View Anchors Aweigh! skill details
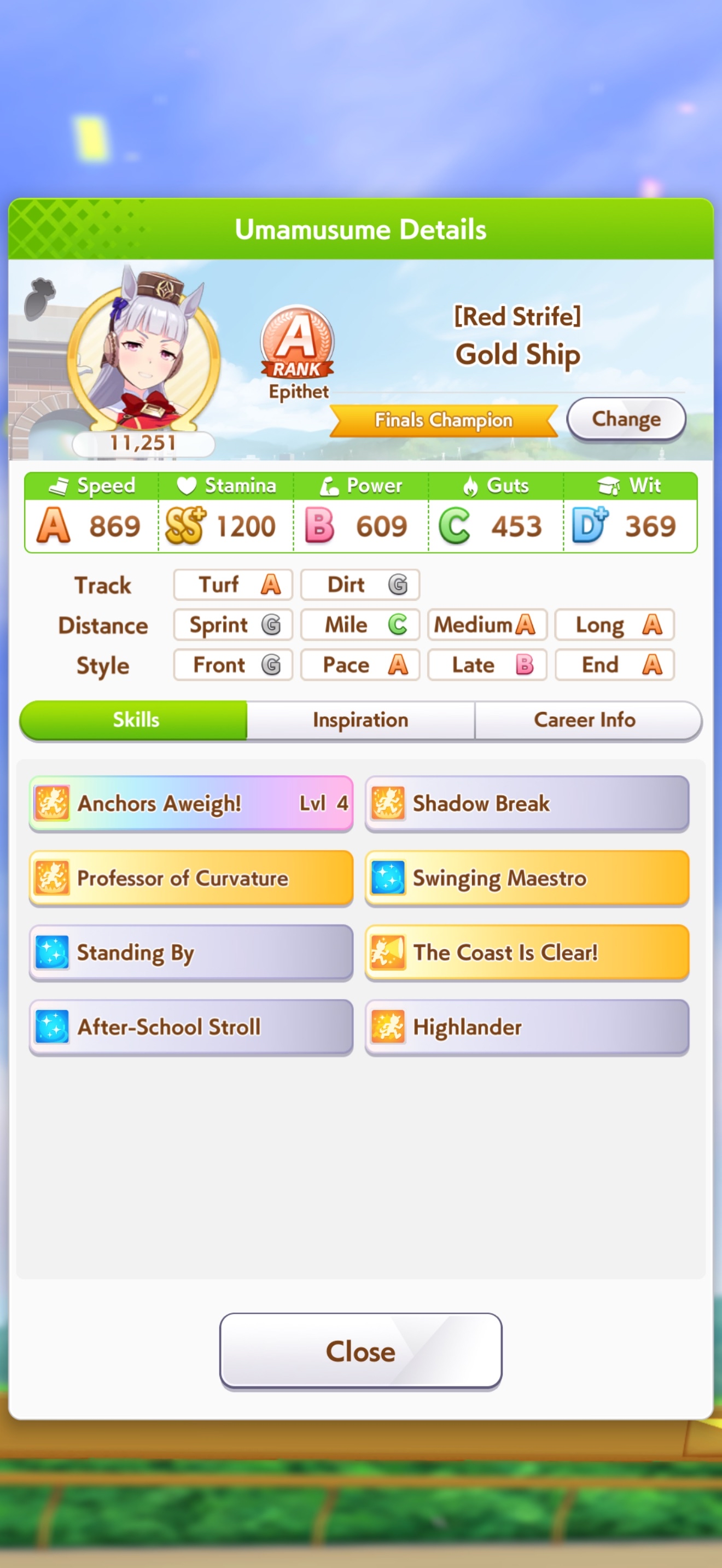This screenshot has width=722, height=1568. [x=190, y=804]
